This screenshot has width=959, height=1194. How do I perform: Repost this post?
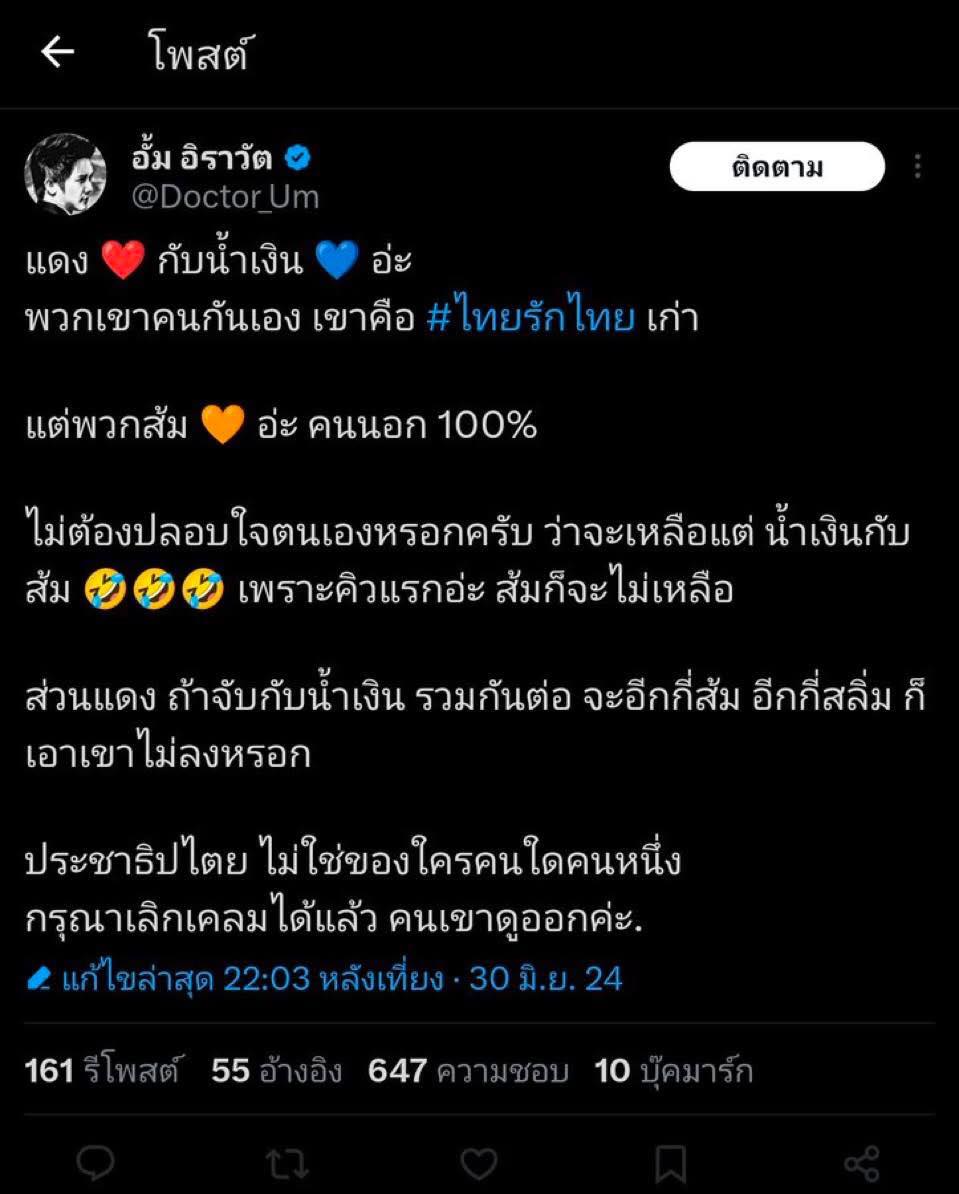pyautogui.click(x=287, y=1163)
